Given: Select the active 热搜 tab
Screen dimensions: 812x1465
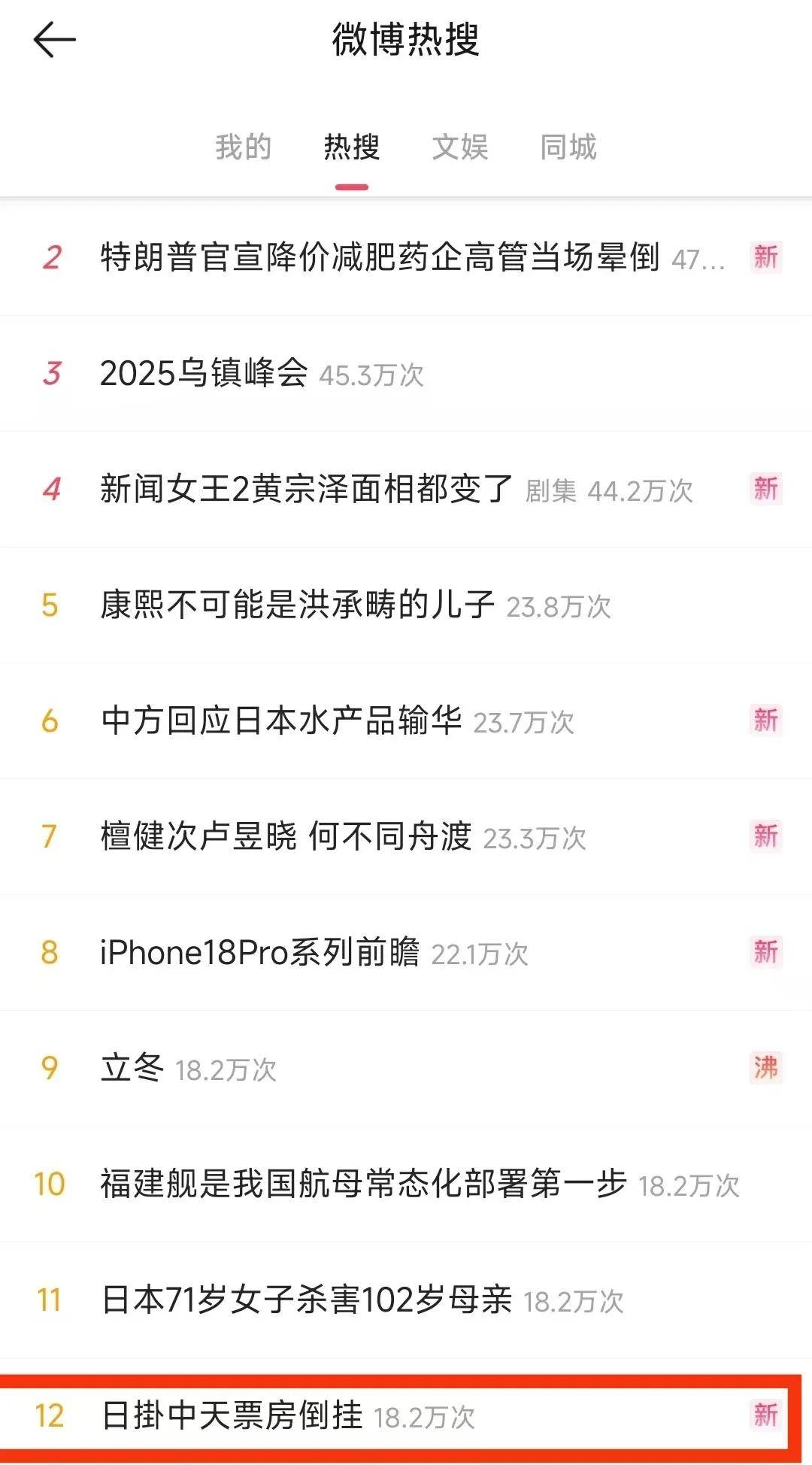Looking at the screenshot, I should pyautogui.click(x=351, y=148).
